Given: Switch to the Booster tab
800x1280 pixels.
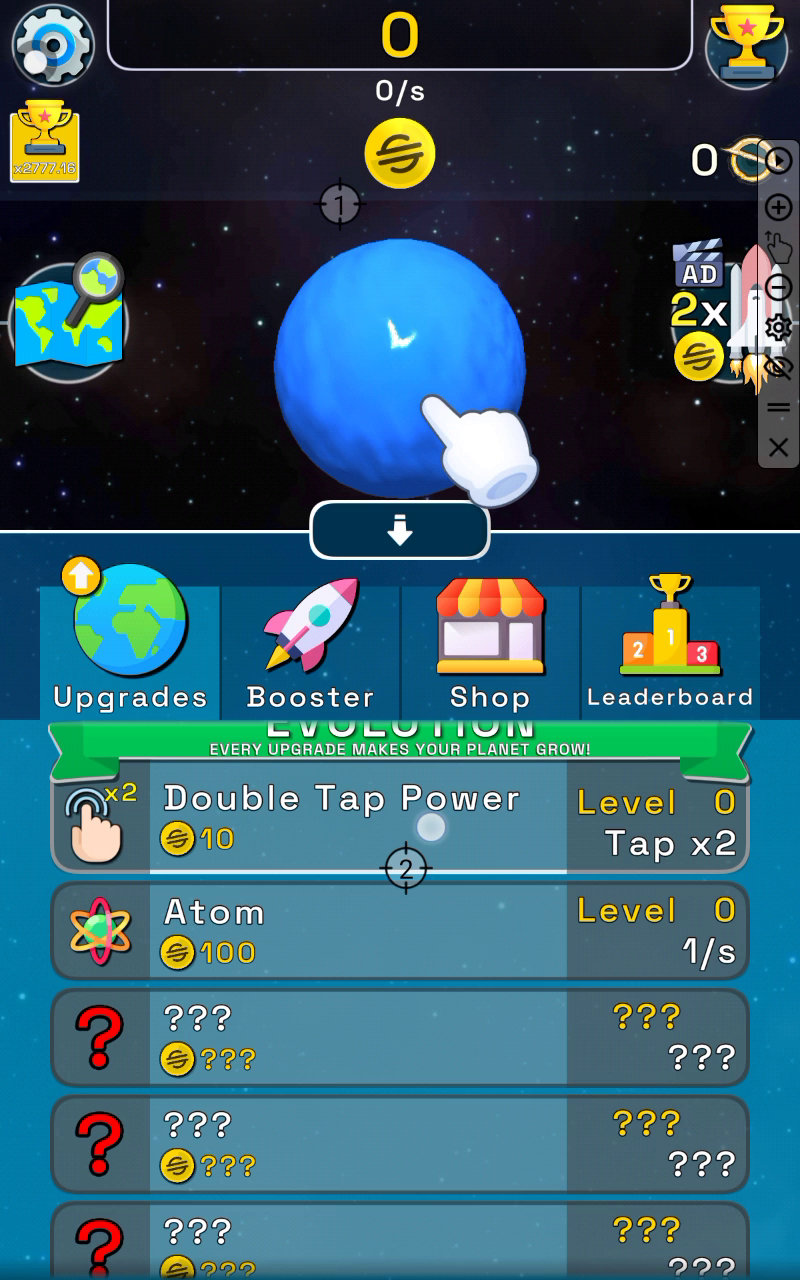Looking at the screenshot, I should [x=310, y=642].
